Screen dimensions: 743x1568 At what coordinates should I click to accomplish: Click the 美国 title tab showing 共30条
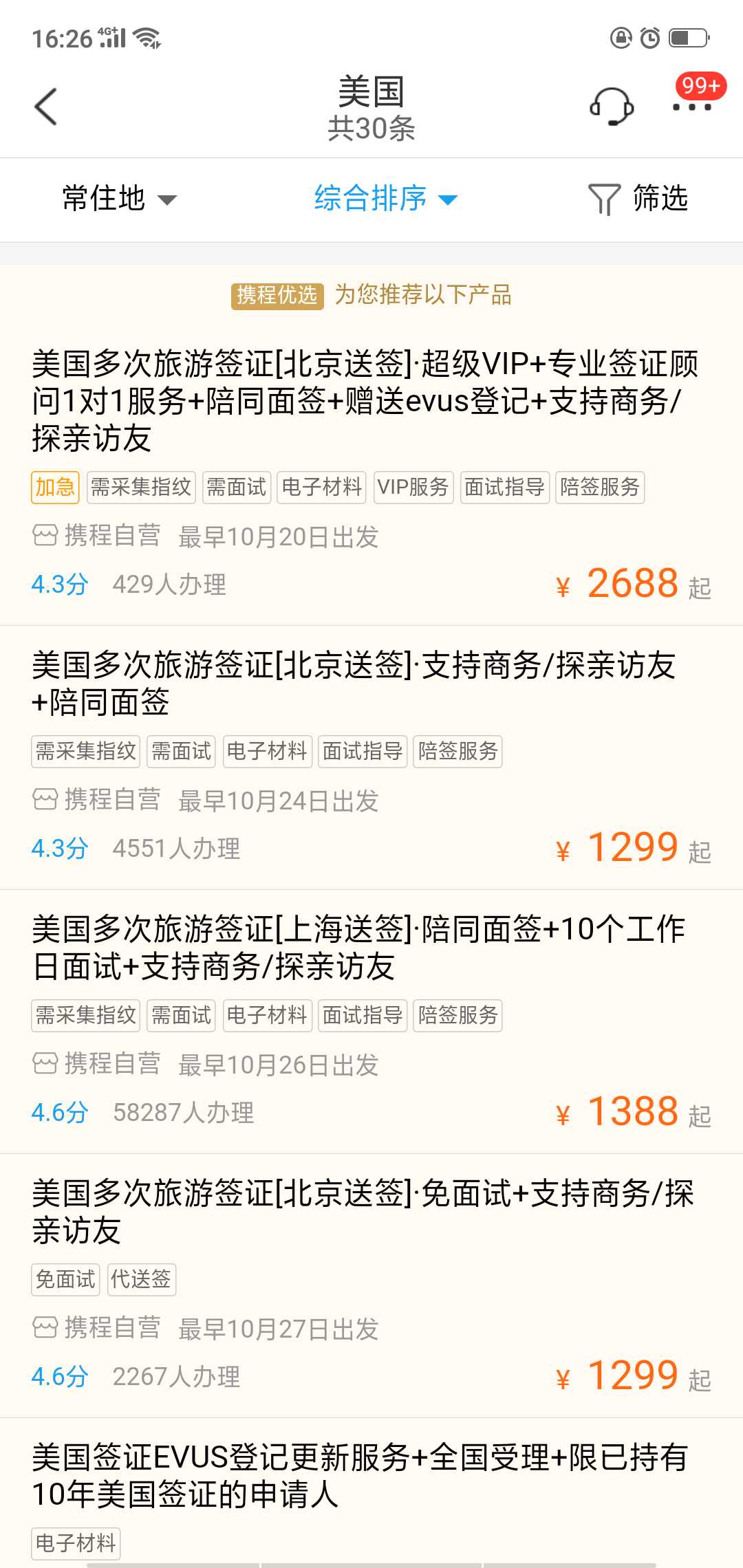coord(371,107)
